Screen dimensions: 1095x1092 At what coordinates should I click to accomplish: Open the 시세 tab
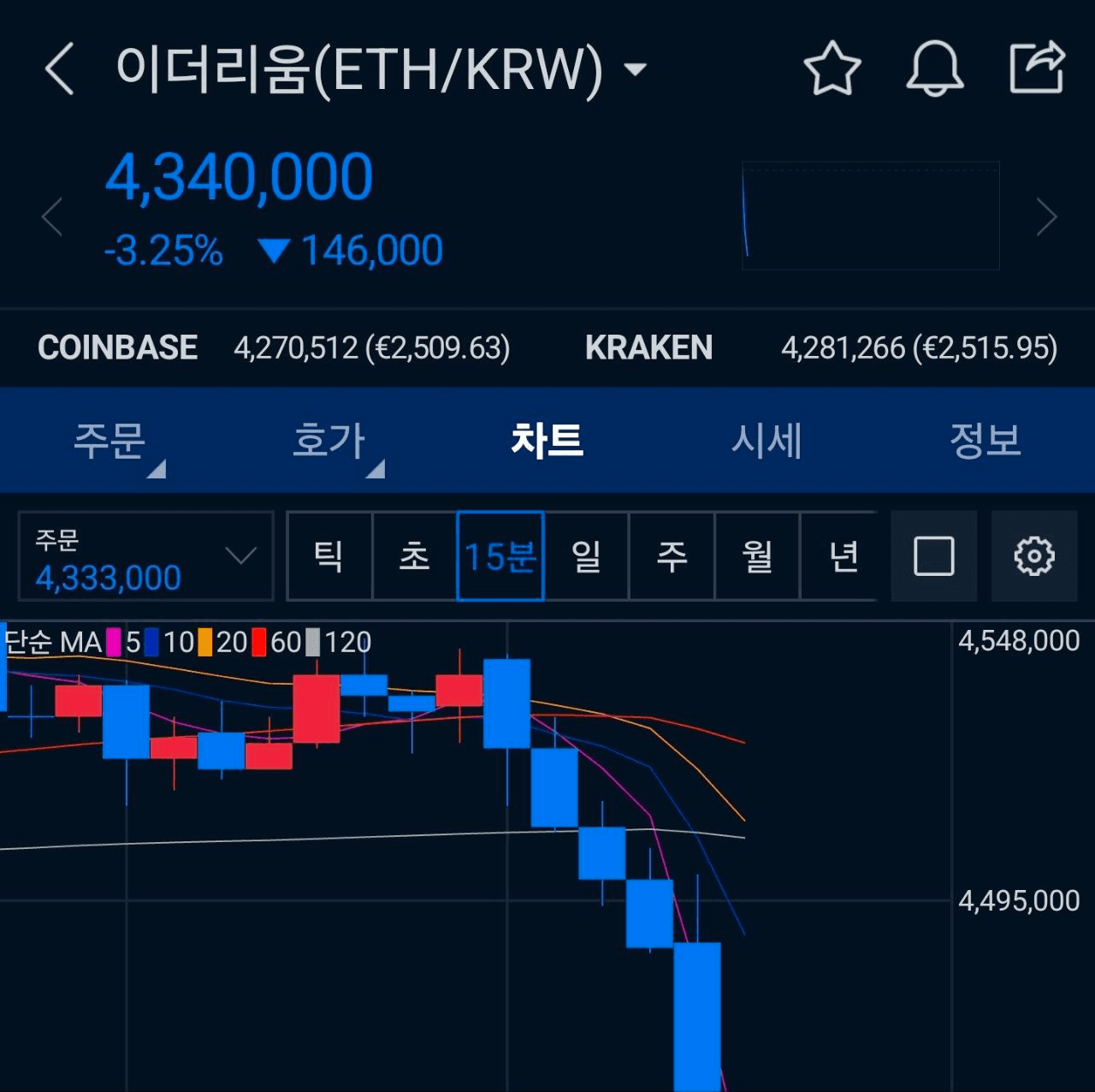(x=766, y=441)
